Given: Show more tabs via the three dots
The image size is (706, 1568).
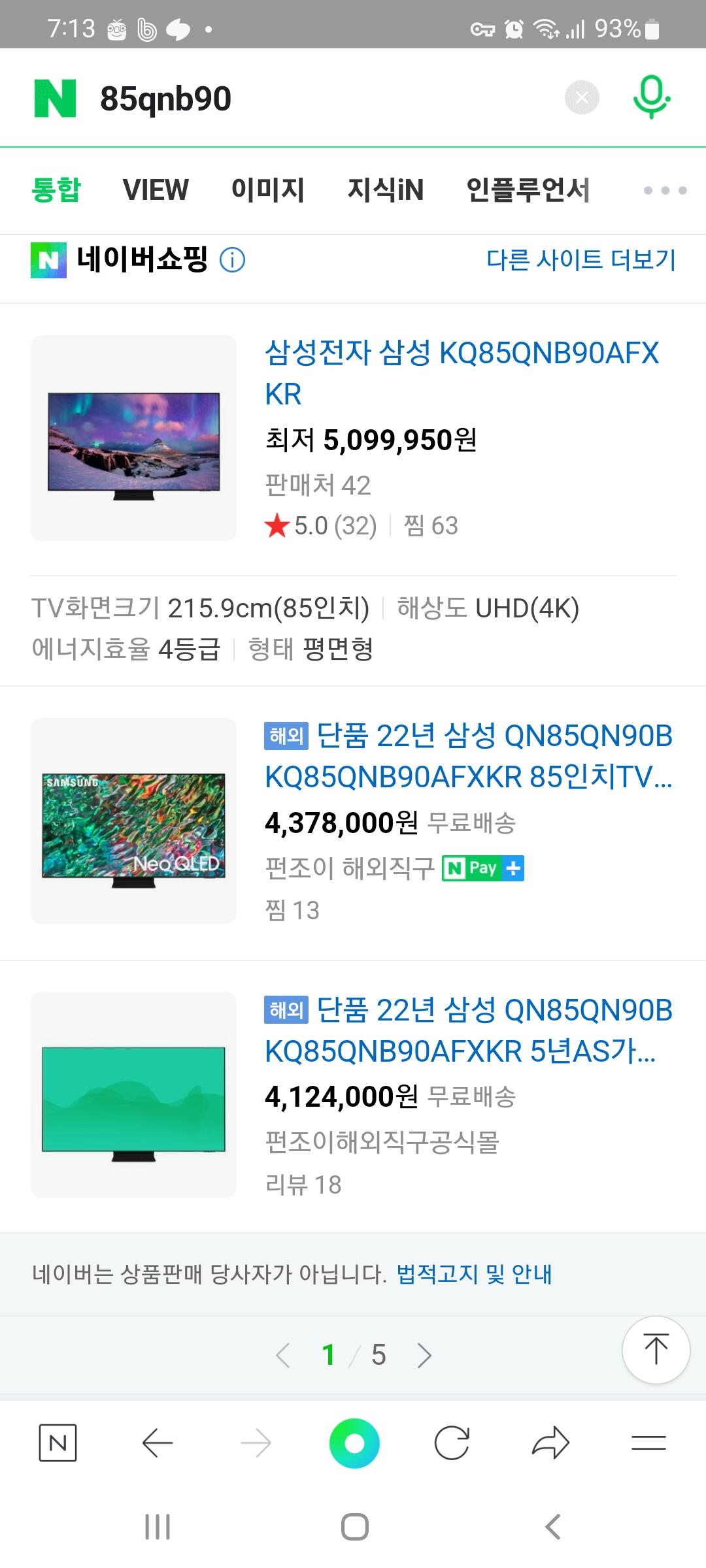Looking at the screenshot, I should click(x=665, y=190).
